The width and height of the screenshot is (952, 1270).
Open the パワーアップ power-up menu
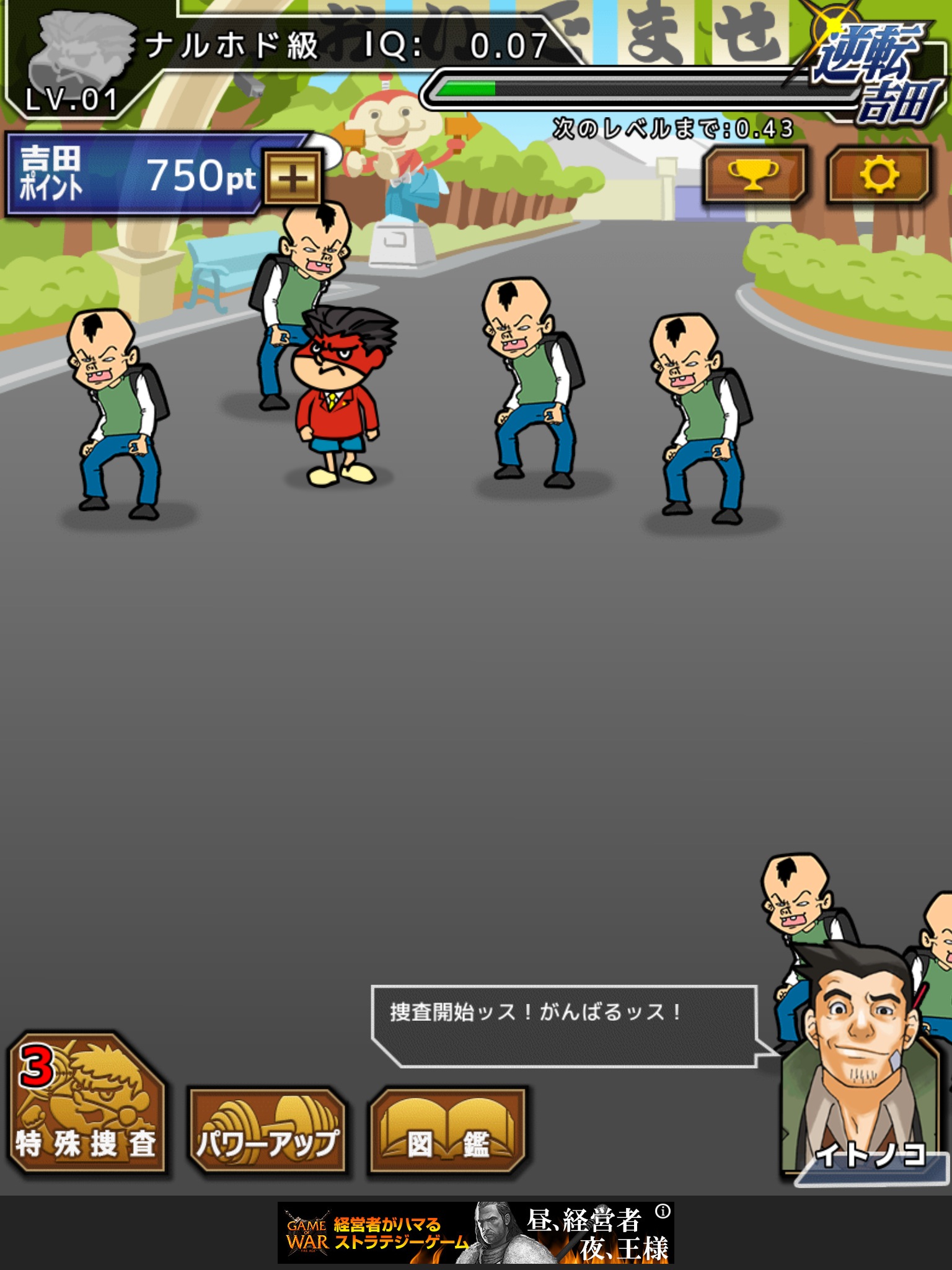267,1131
